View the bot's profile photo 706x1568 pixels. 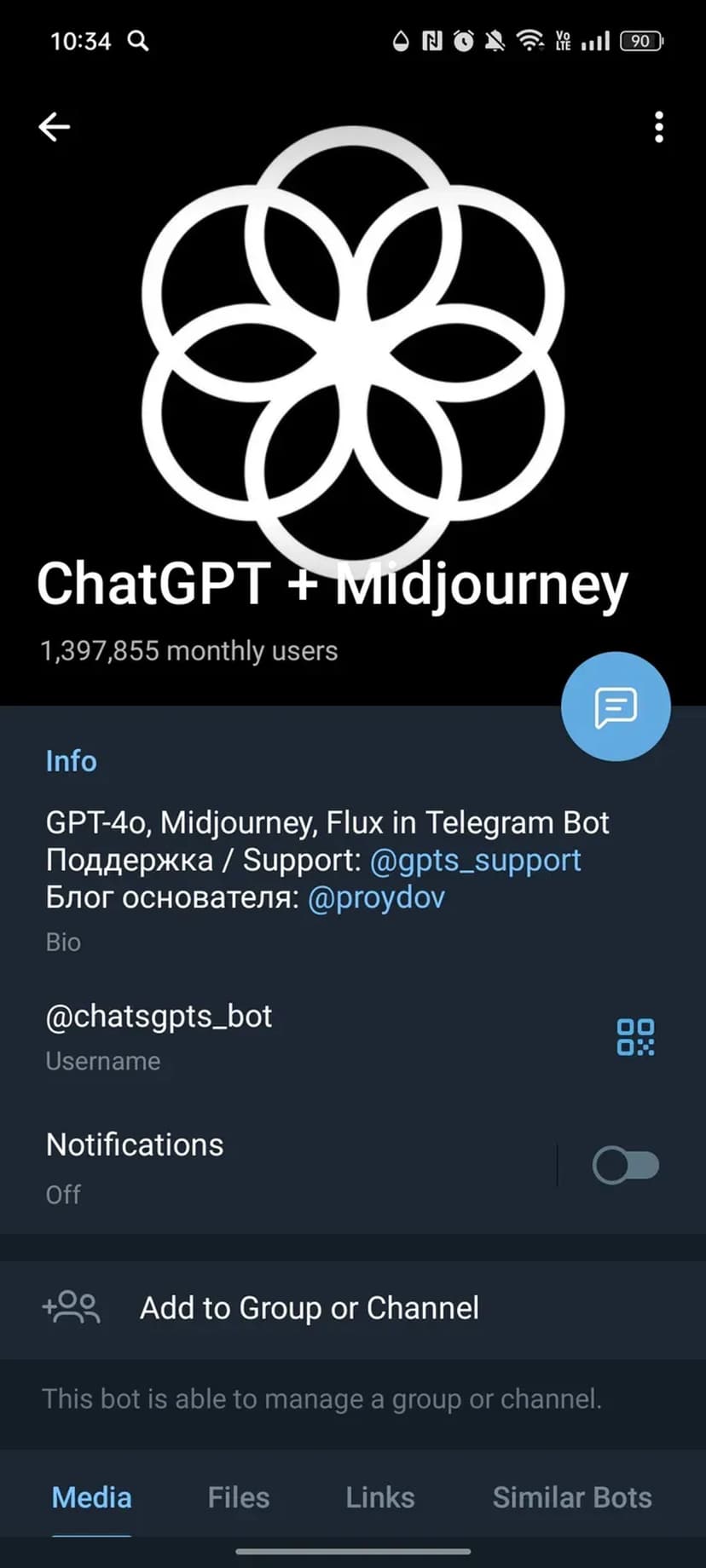coord(353,341)
